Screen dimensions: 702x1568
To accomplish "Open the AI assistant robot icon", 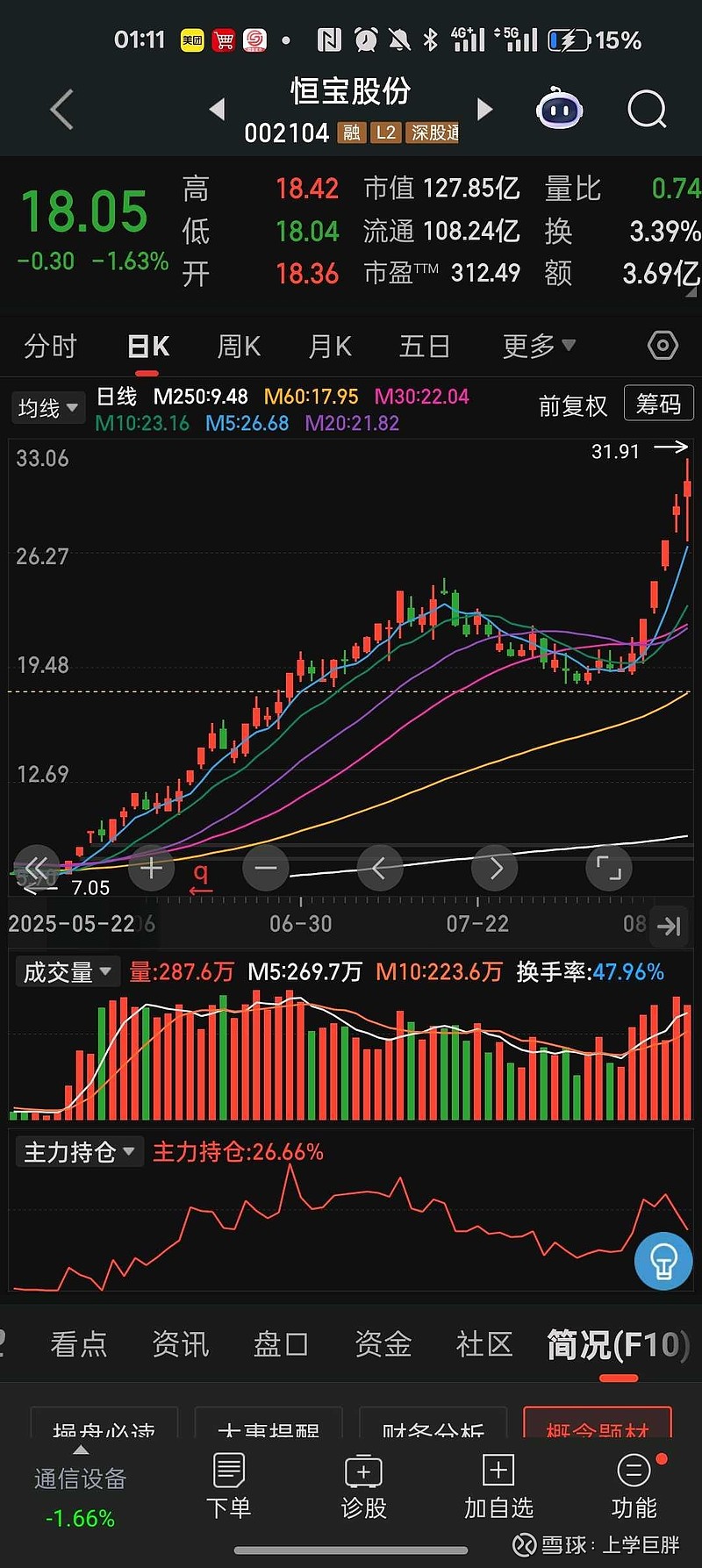I will [560, 109].
